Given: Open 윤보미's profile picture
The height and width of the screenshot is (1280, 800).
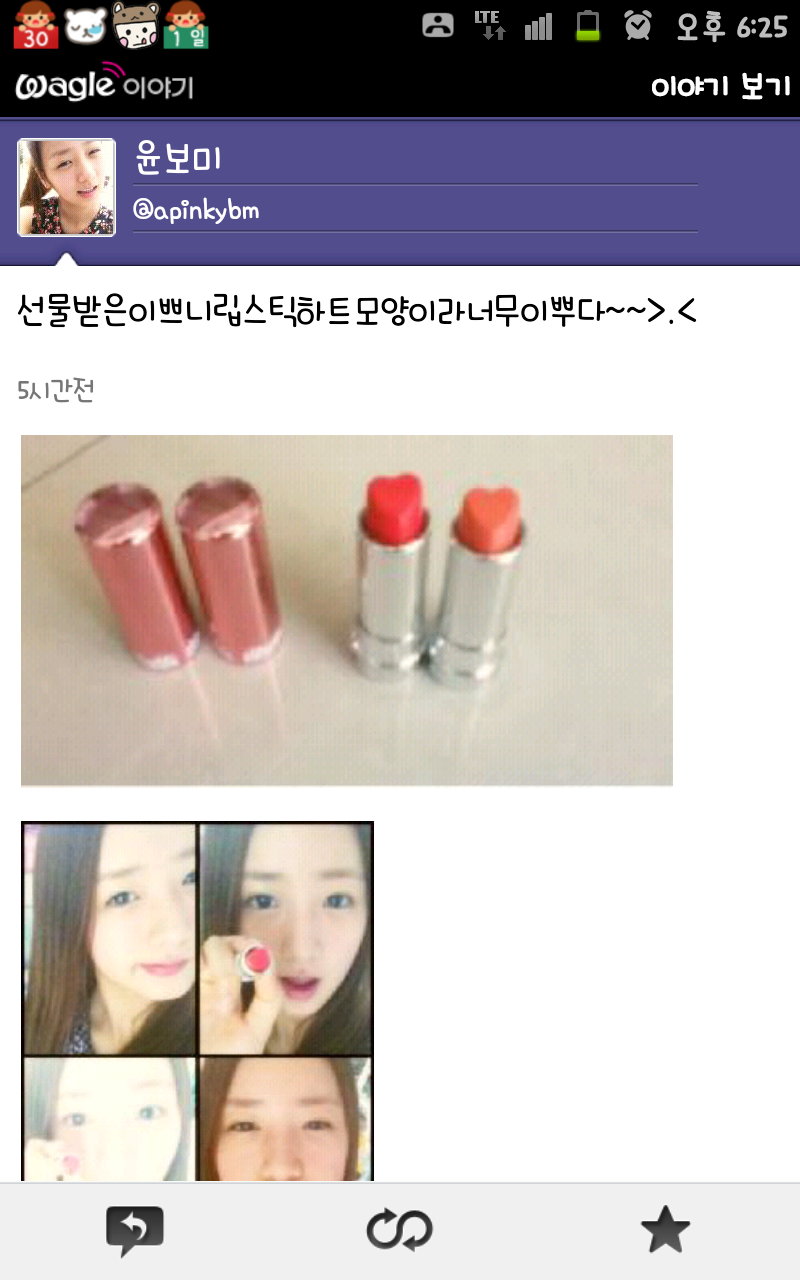Looking at the screenshot, I should pyautogui.click(x=66, y=188).
